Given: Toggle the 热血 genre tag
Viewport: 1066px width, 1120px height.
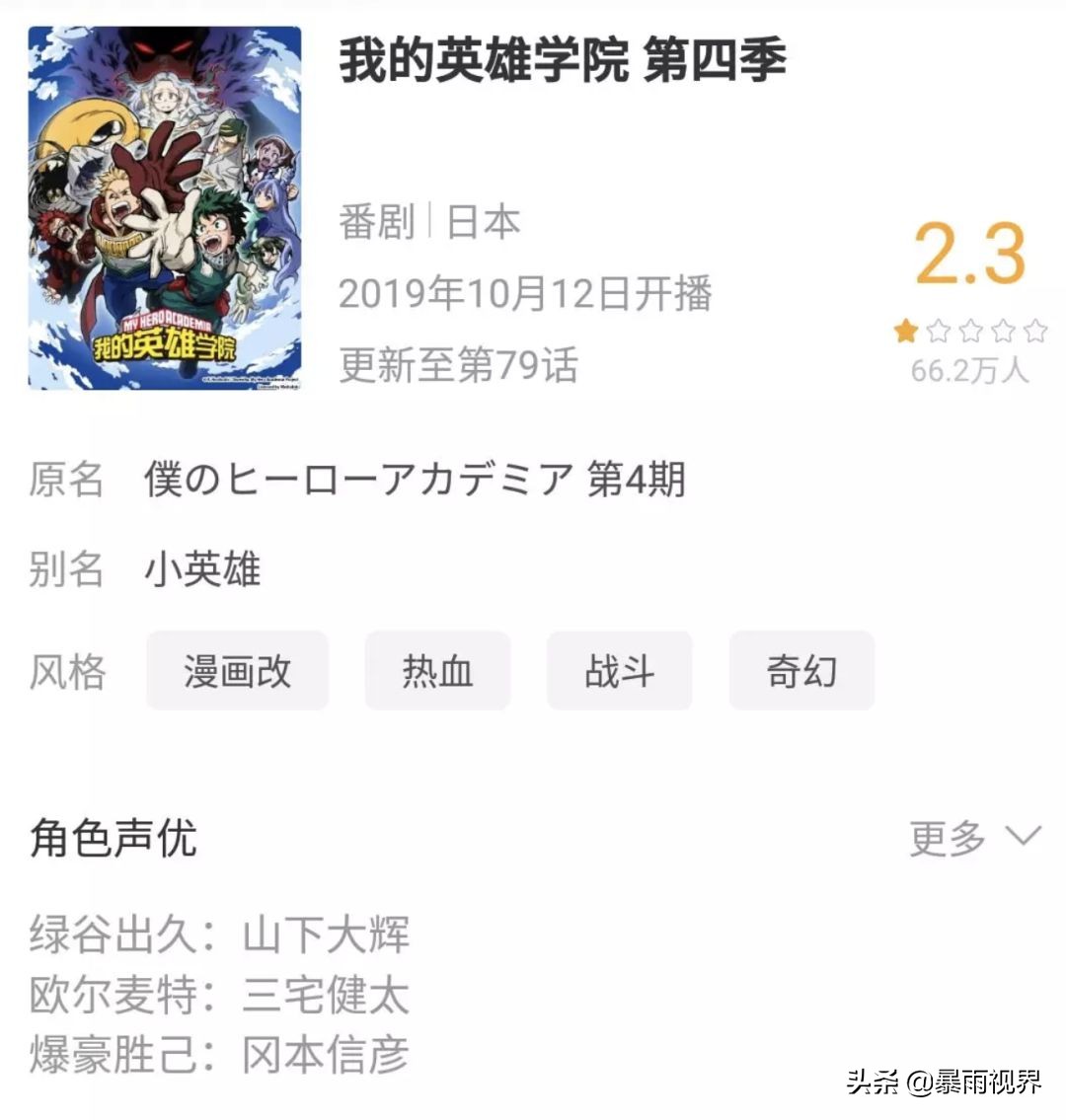Looking at the screenshot, I should [x=437, y=671].
